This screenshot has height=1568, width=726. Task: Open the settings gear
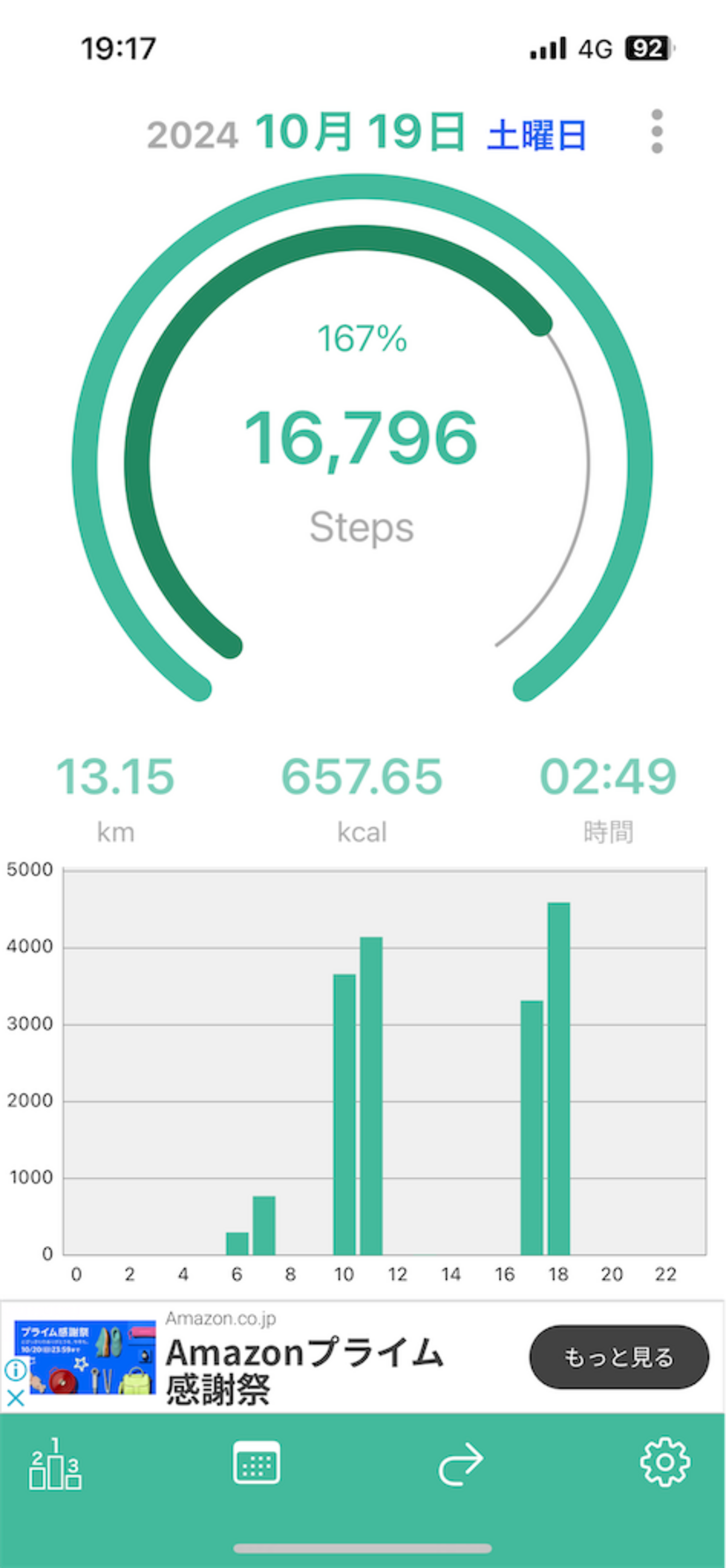tap(665, 1462)
